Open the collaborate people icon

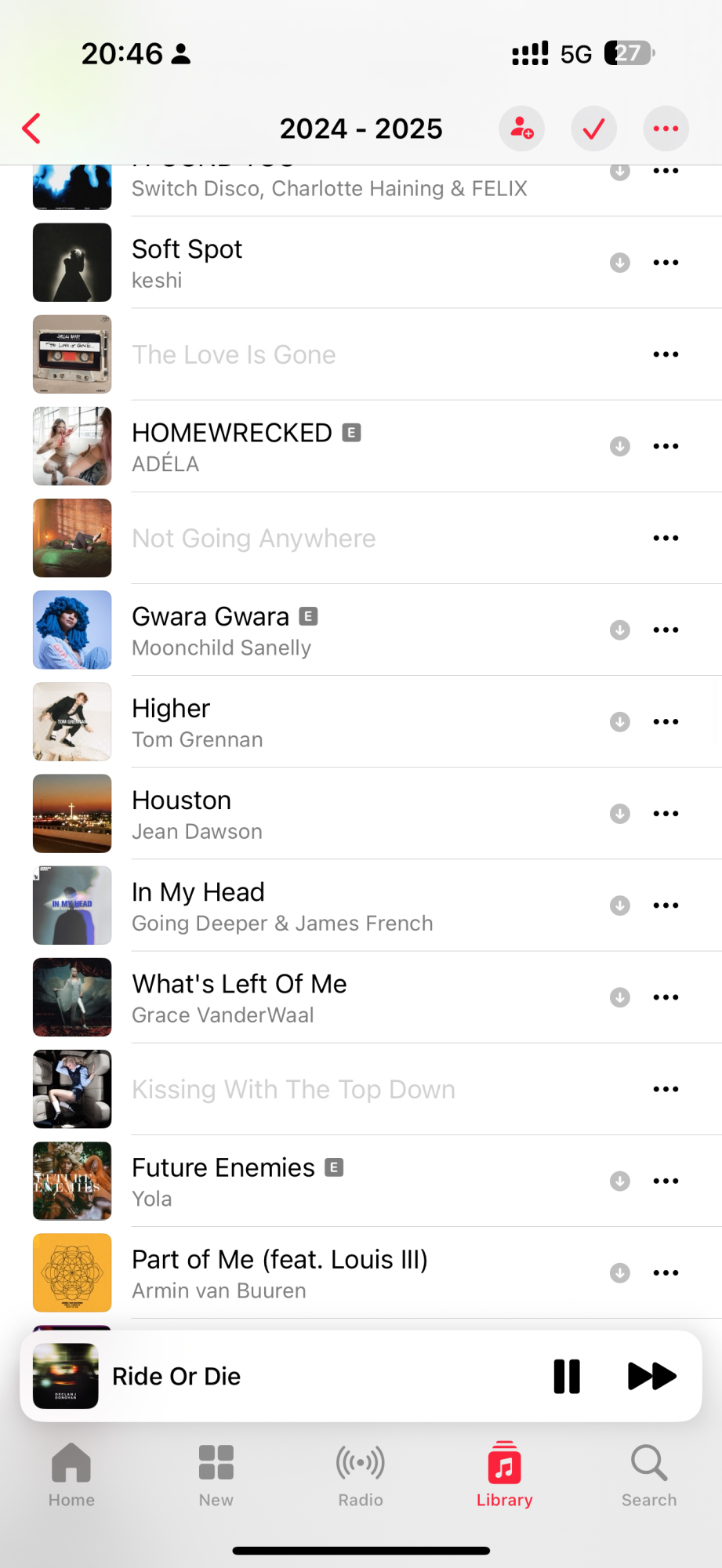(521, 129)
